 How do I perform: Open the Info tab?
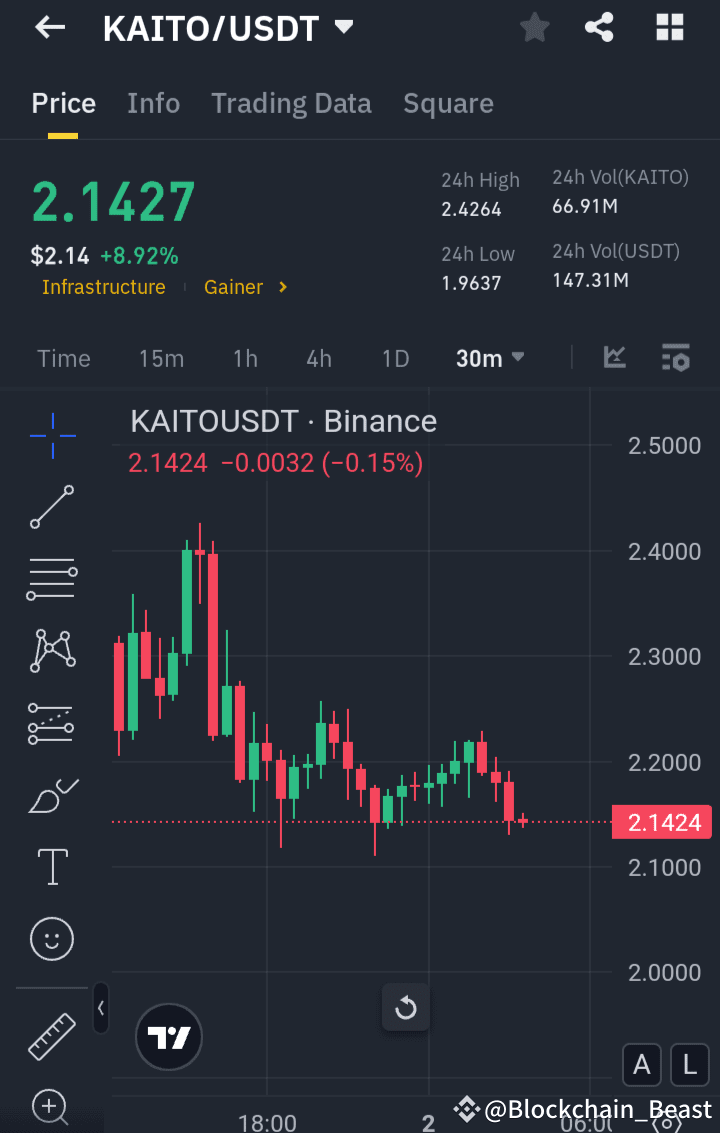[153, 103]
